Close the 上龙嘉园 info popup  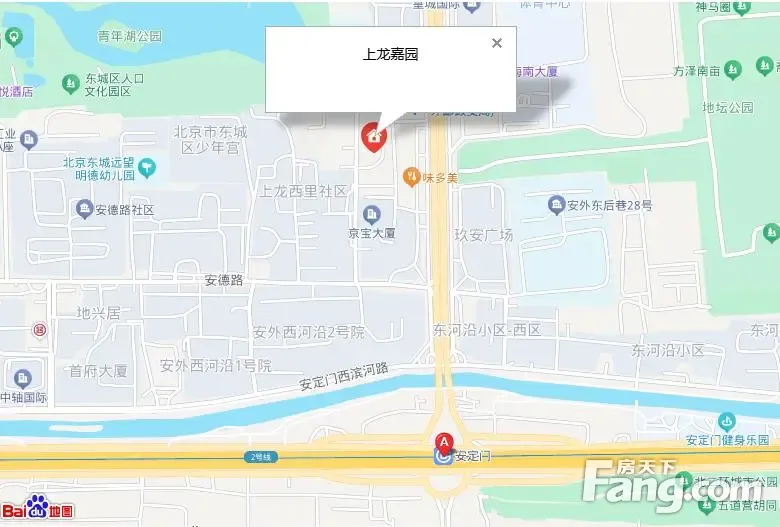(497, 43)
